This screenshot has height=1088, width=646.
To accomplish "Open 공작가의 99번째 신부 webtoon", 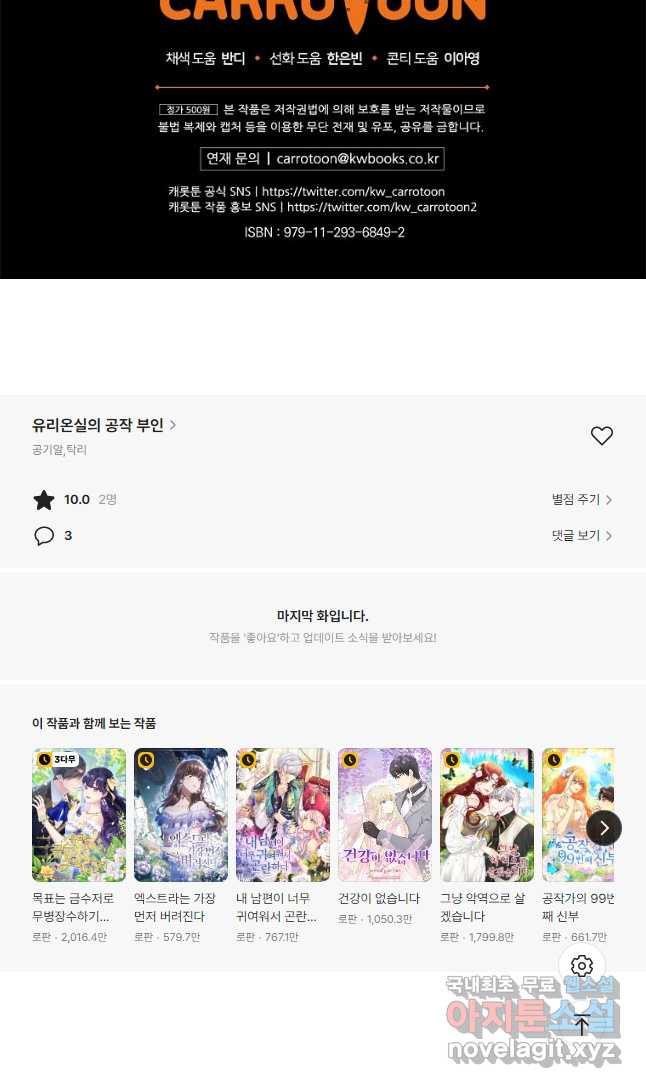I will coord(576,815).
